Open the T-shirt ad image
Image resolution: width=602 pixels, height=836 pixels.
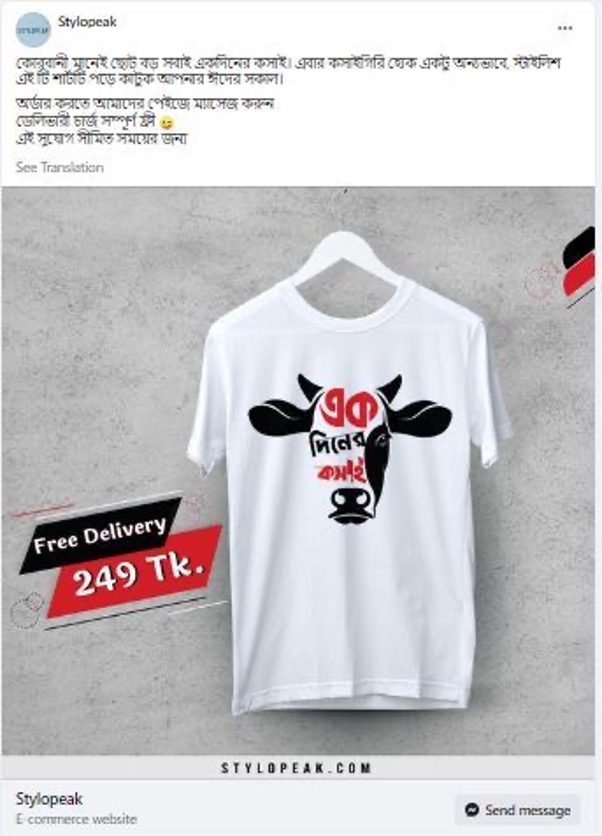point(300,470)
